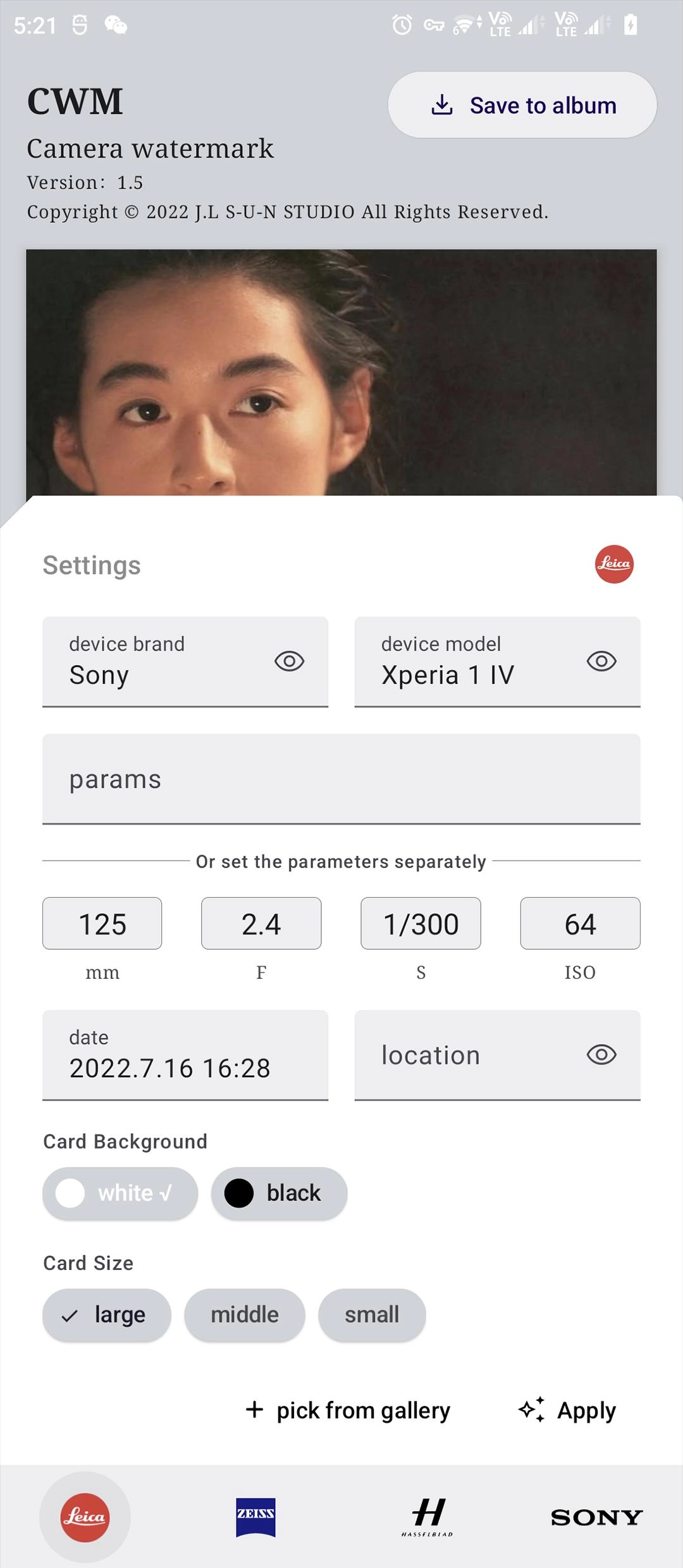Switch to the Hasselblad watermark style

[x=428, y=1517]
